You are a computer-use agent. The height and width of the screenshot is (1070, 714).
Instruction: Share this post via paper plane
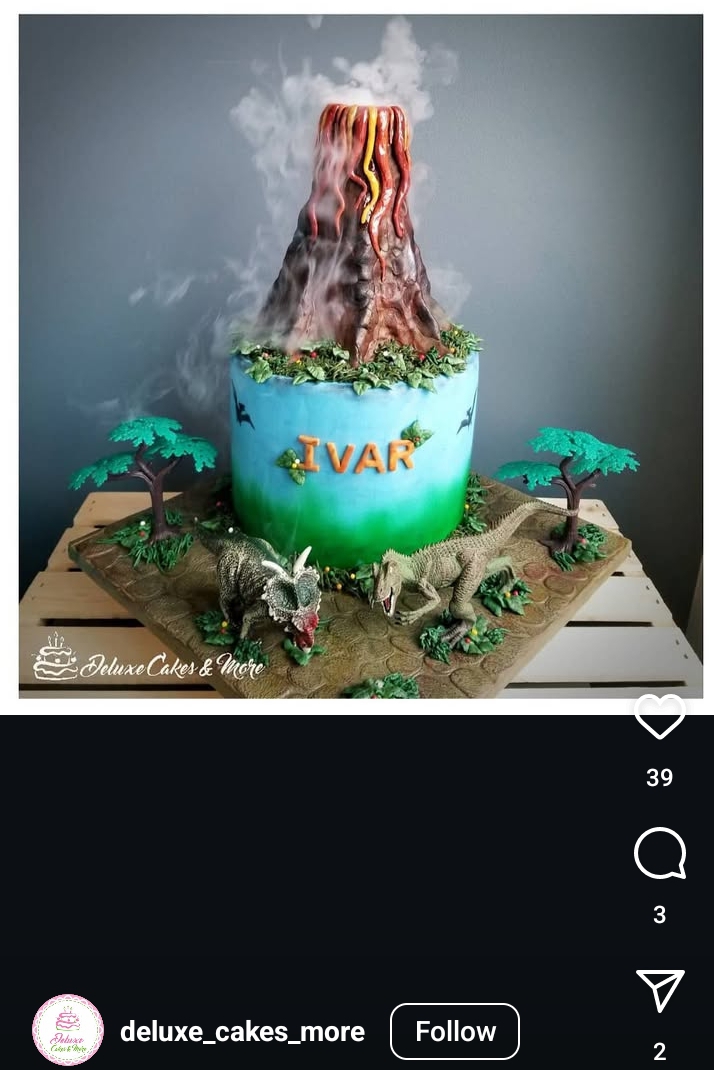(659, 990)
